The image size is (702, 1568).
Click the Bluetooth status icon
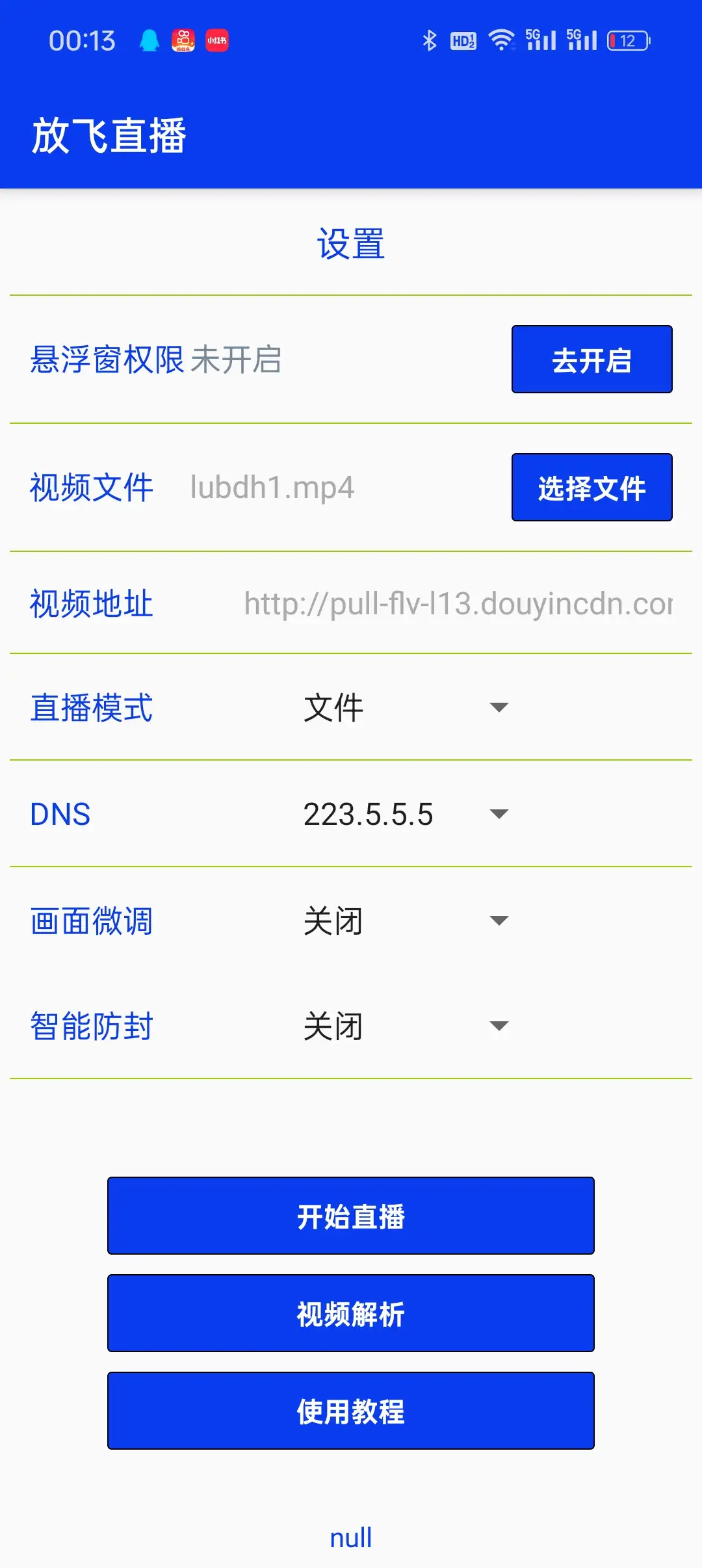[x=428, y=40]
